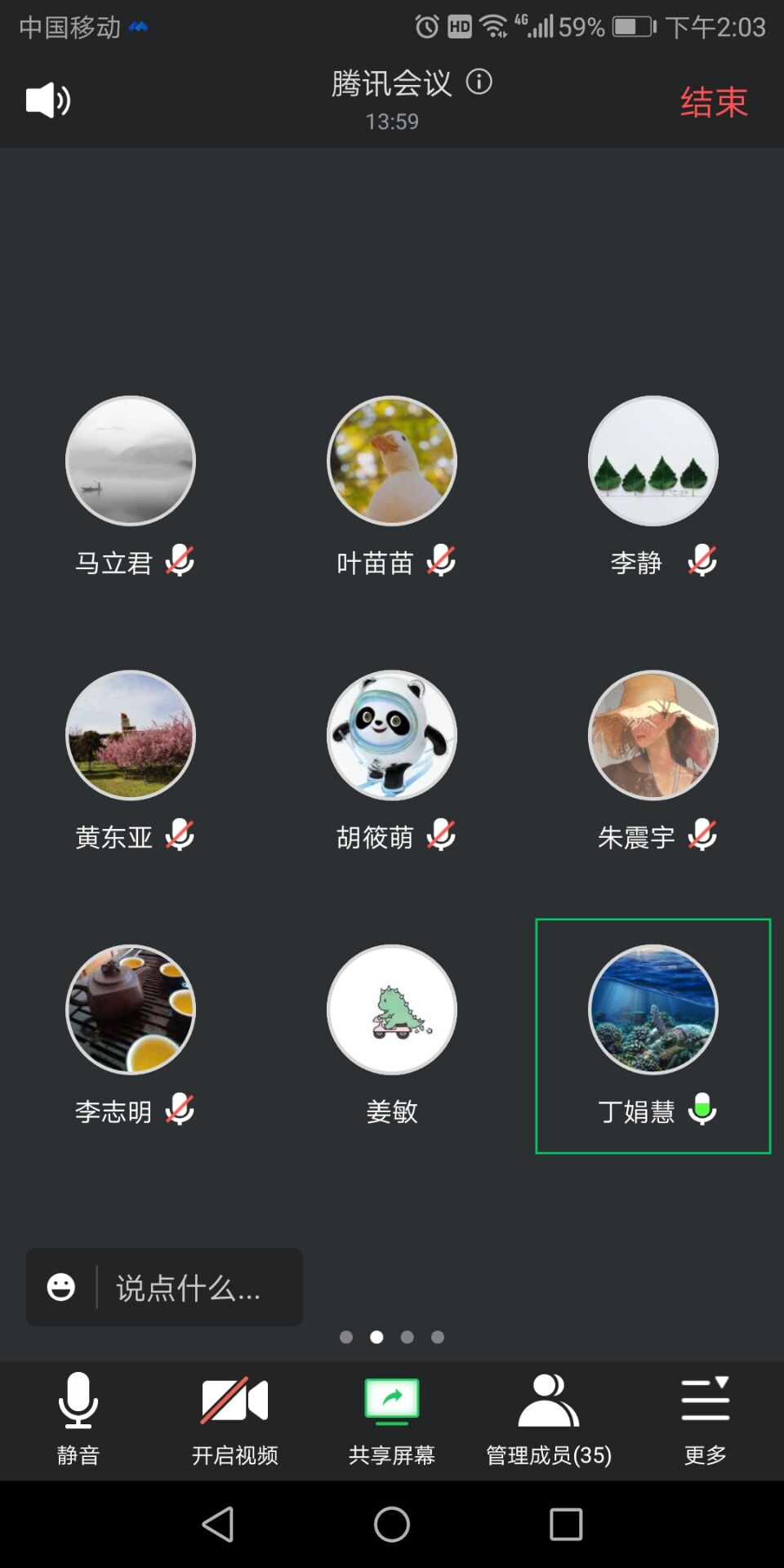
Task: End the meeting with 结束
Action: click(714, 102)
